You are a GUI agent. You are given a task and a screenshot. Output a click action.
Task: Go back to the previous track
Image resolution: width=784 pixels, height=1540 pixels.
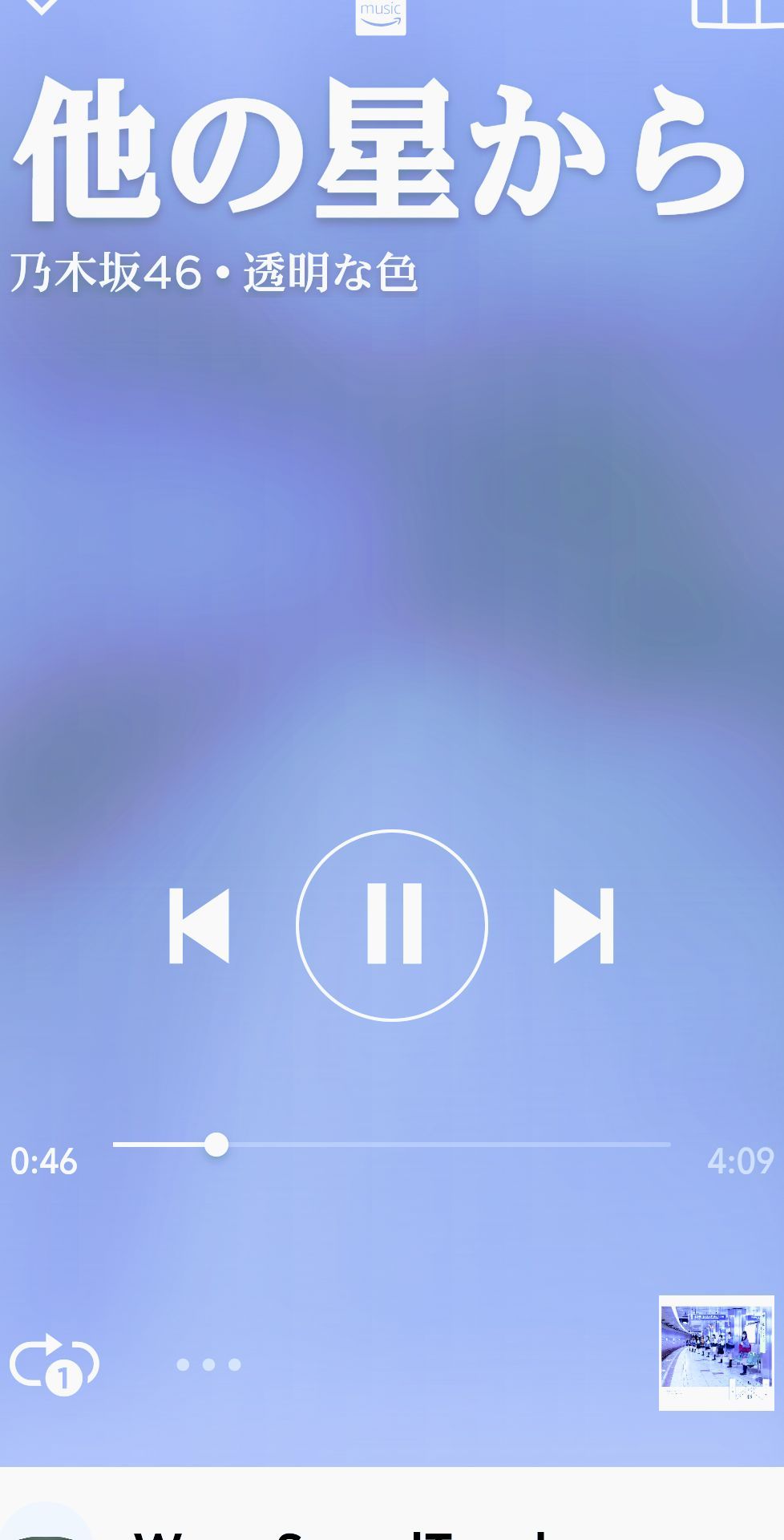point(199,925)
